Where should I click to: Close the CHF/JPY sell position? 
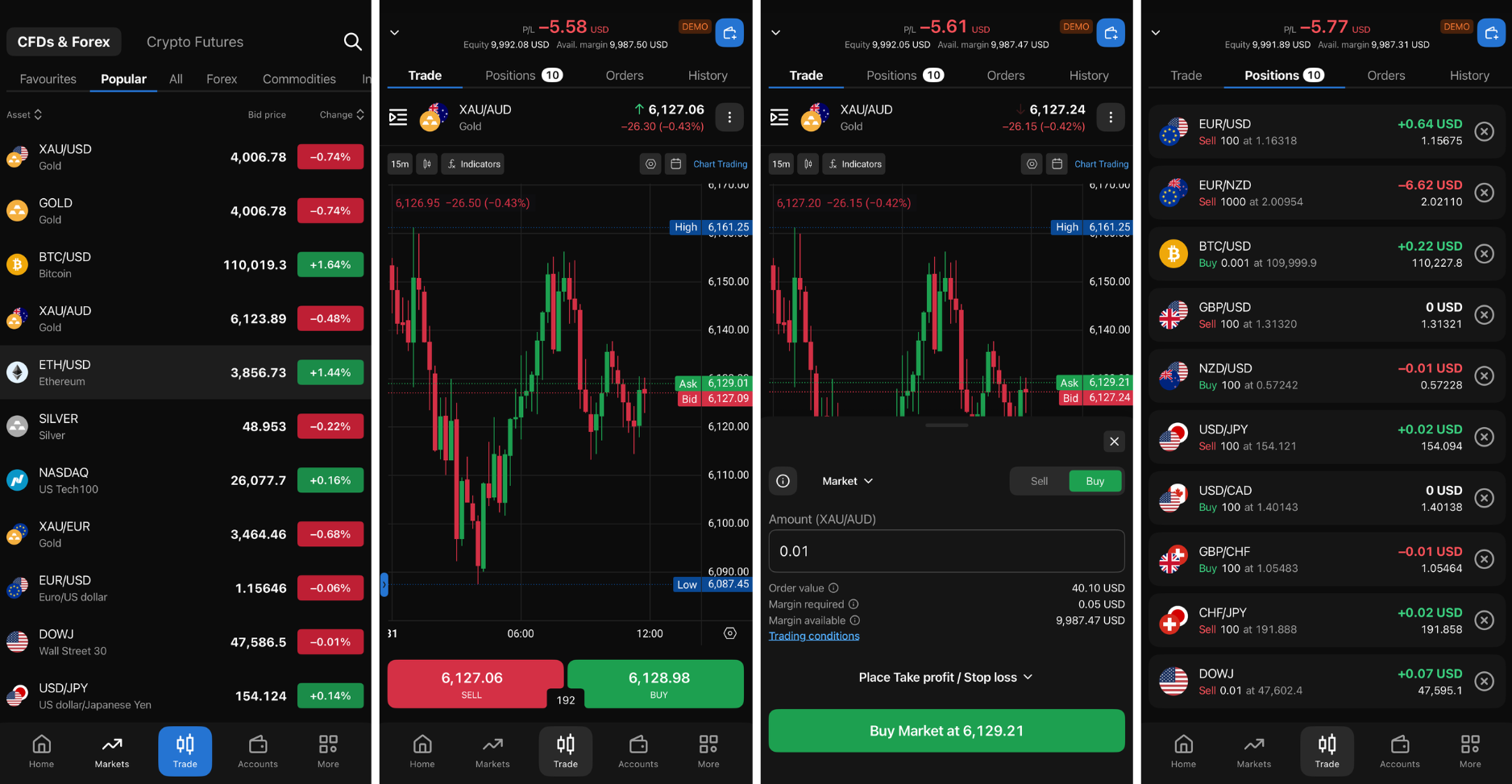pyautogui.click(x=1484, y=620)
